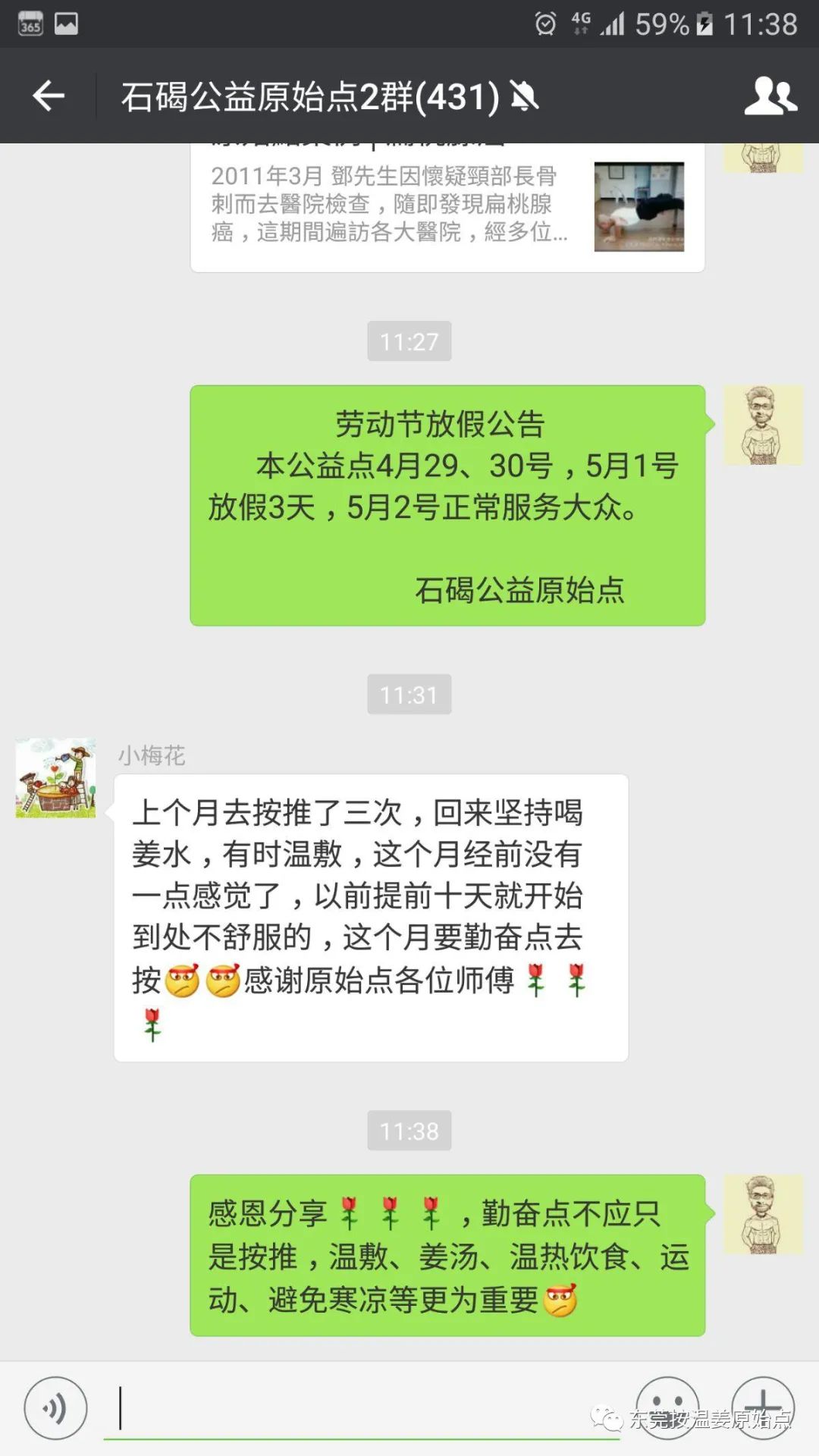Go back from the group chat

(49, 96)
